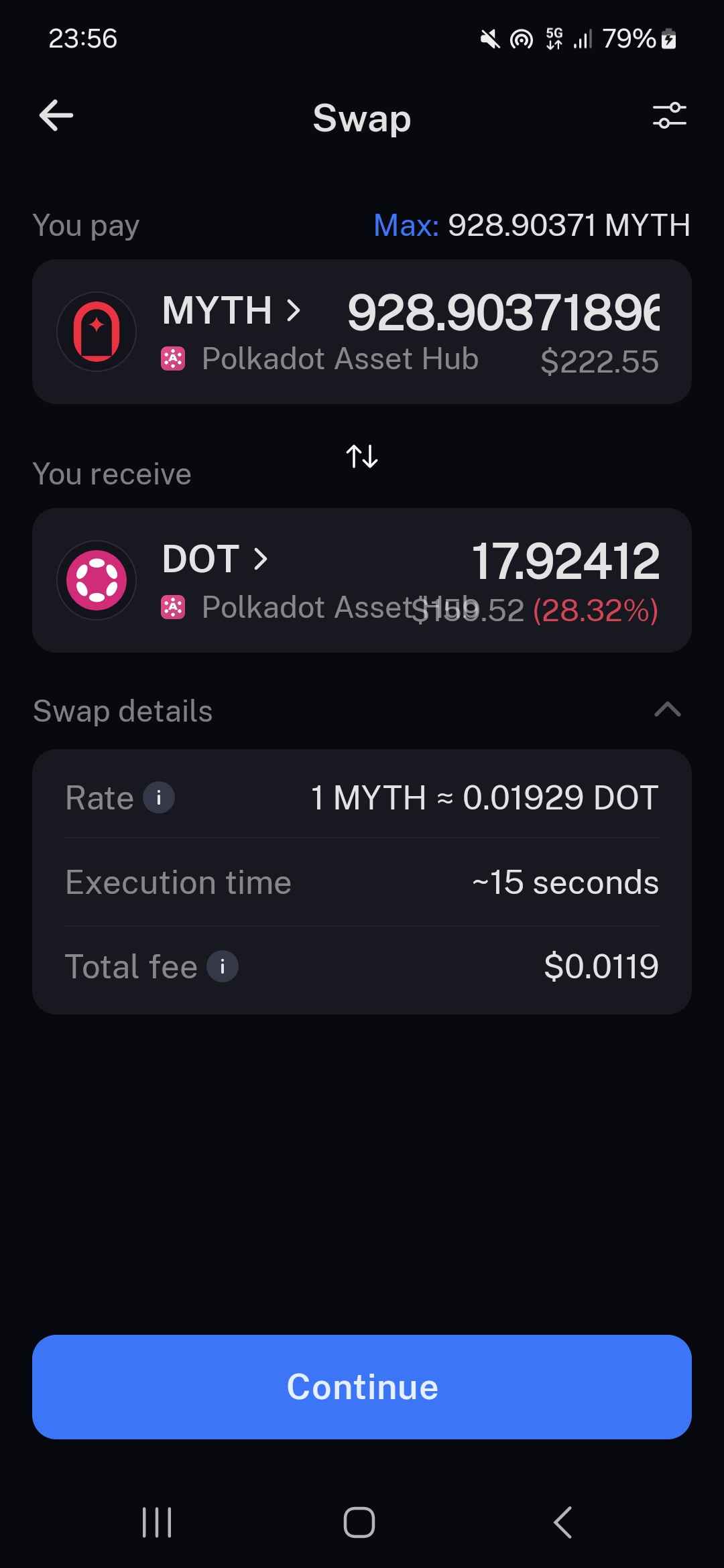Tap Max to use the full MYTH balance

click(406, 225)
